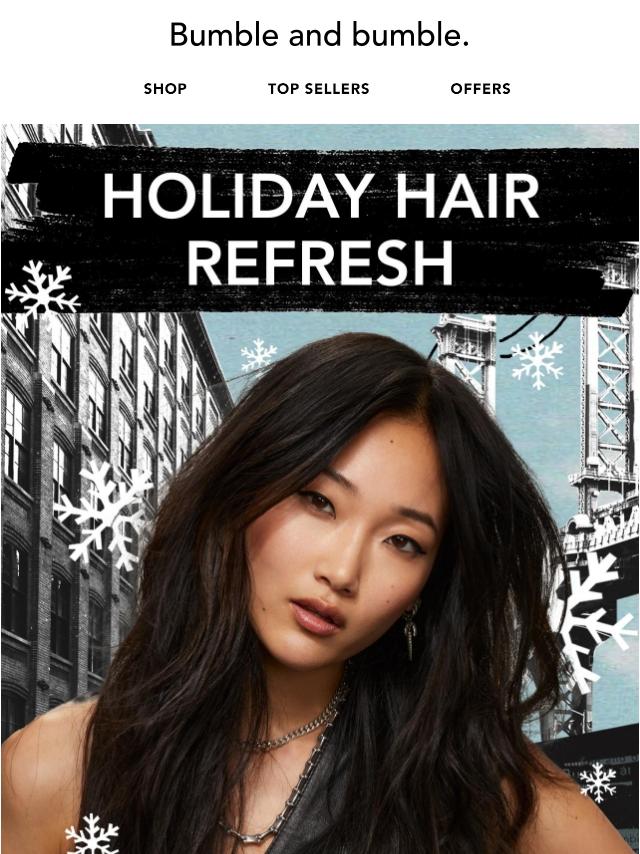Image resolution: width=640 pixels, height=854 pixels.
Task: Open the SHOP link
Action: tap(165, 89)
